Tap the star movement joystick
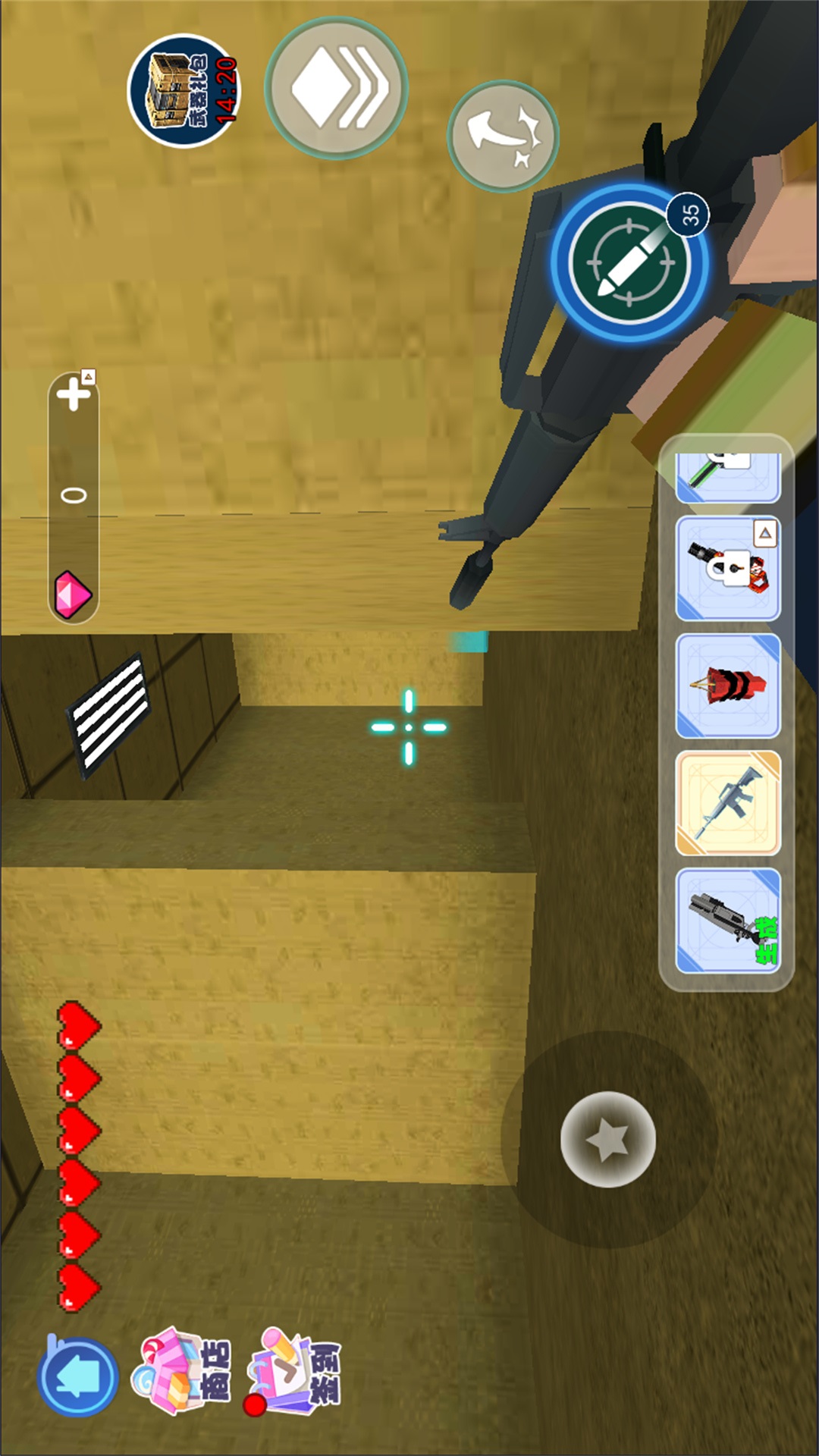This screenshot has height=1456, width=819. point(607,1139)
